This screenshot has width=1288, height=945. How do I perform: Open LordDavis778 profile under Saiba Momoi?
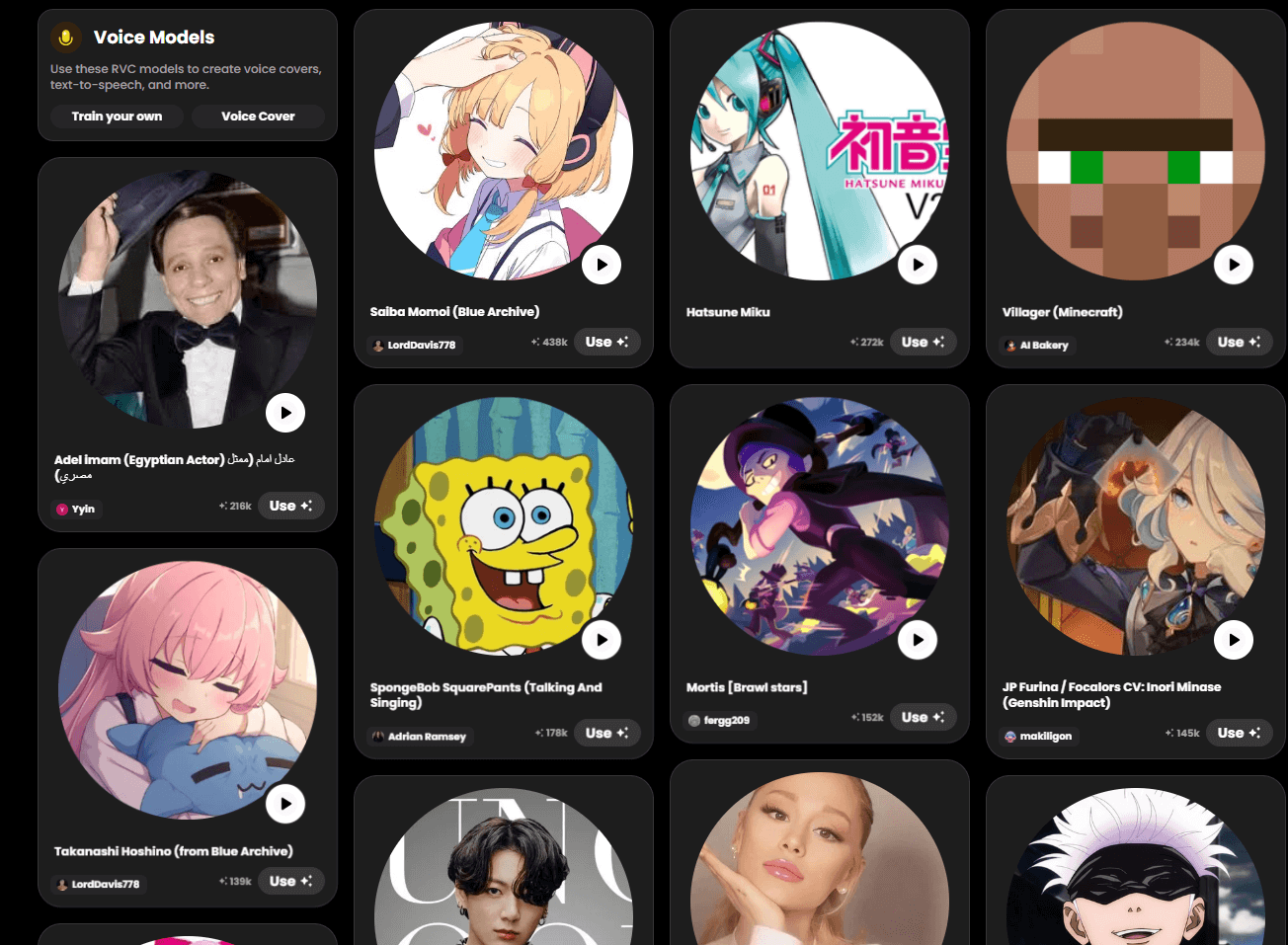(x=415, y=346)
